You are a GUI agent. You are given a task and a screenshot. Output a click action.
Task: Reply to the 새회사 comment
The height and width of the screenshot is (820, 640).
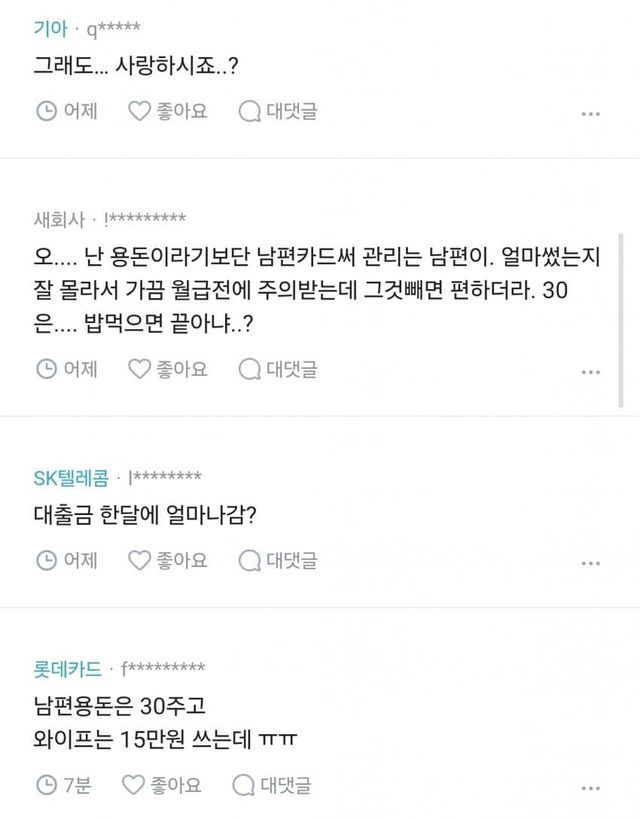click(x=277, y=369)
